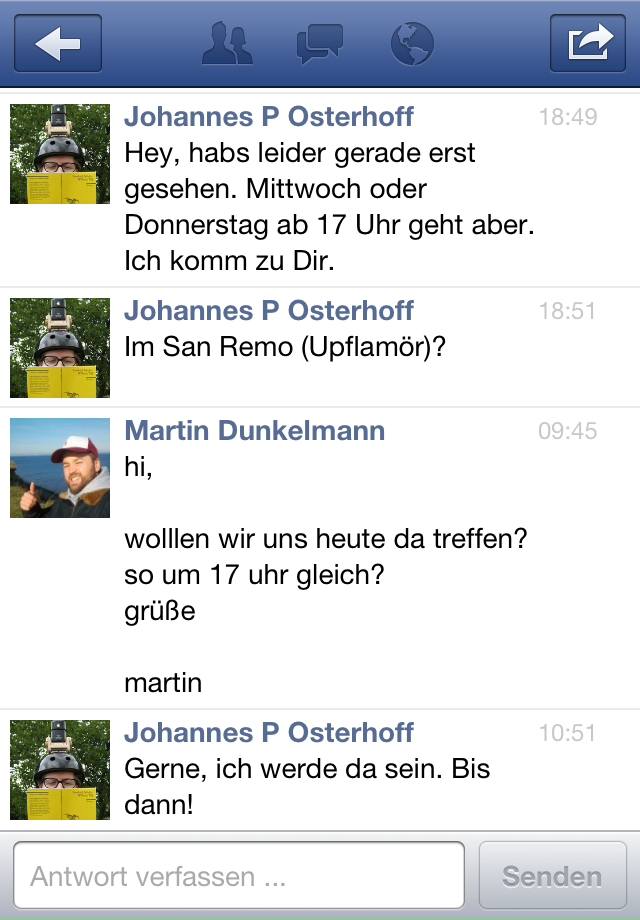Open the notifications globe icon

pos(412,44)
